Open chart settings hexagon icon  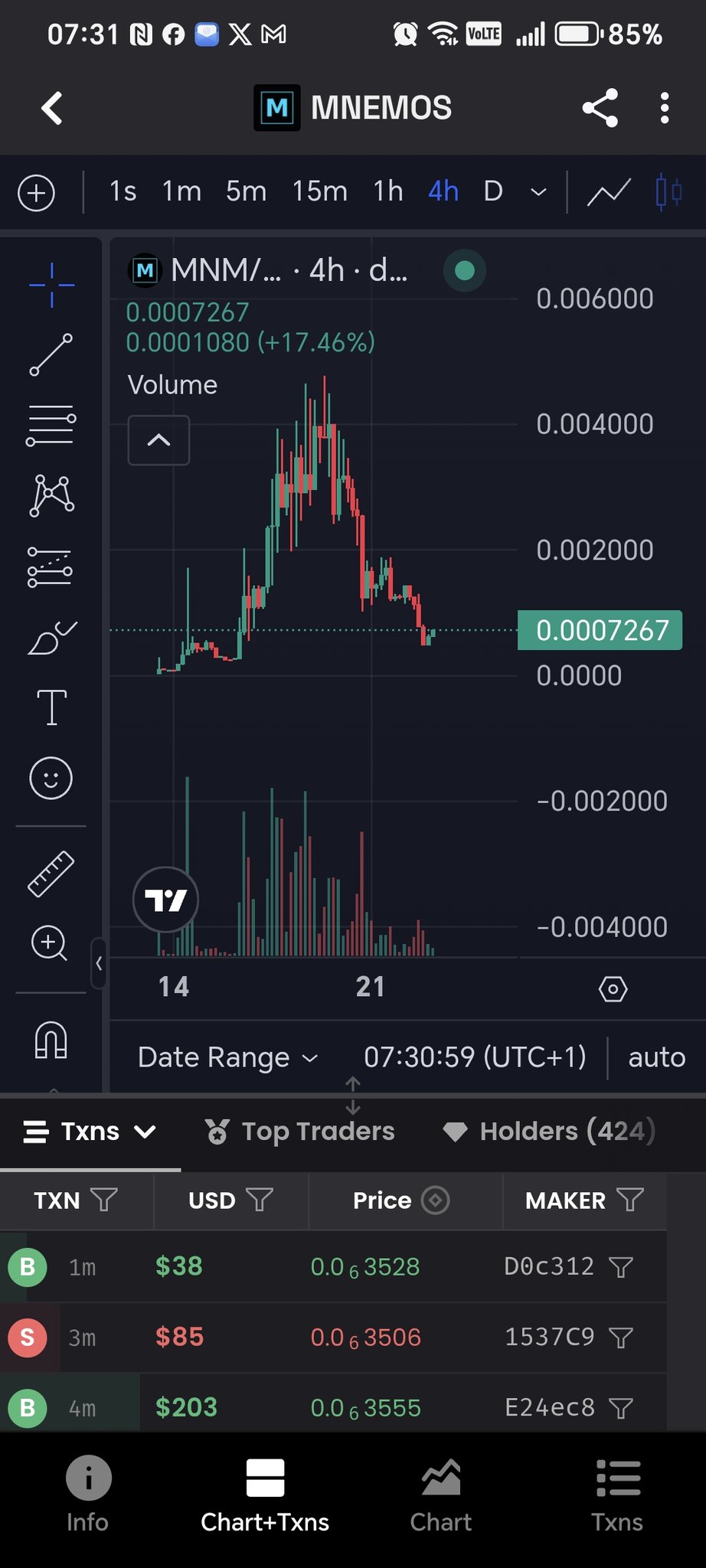click(x=613, y=989)
